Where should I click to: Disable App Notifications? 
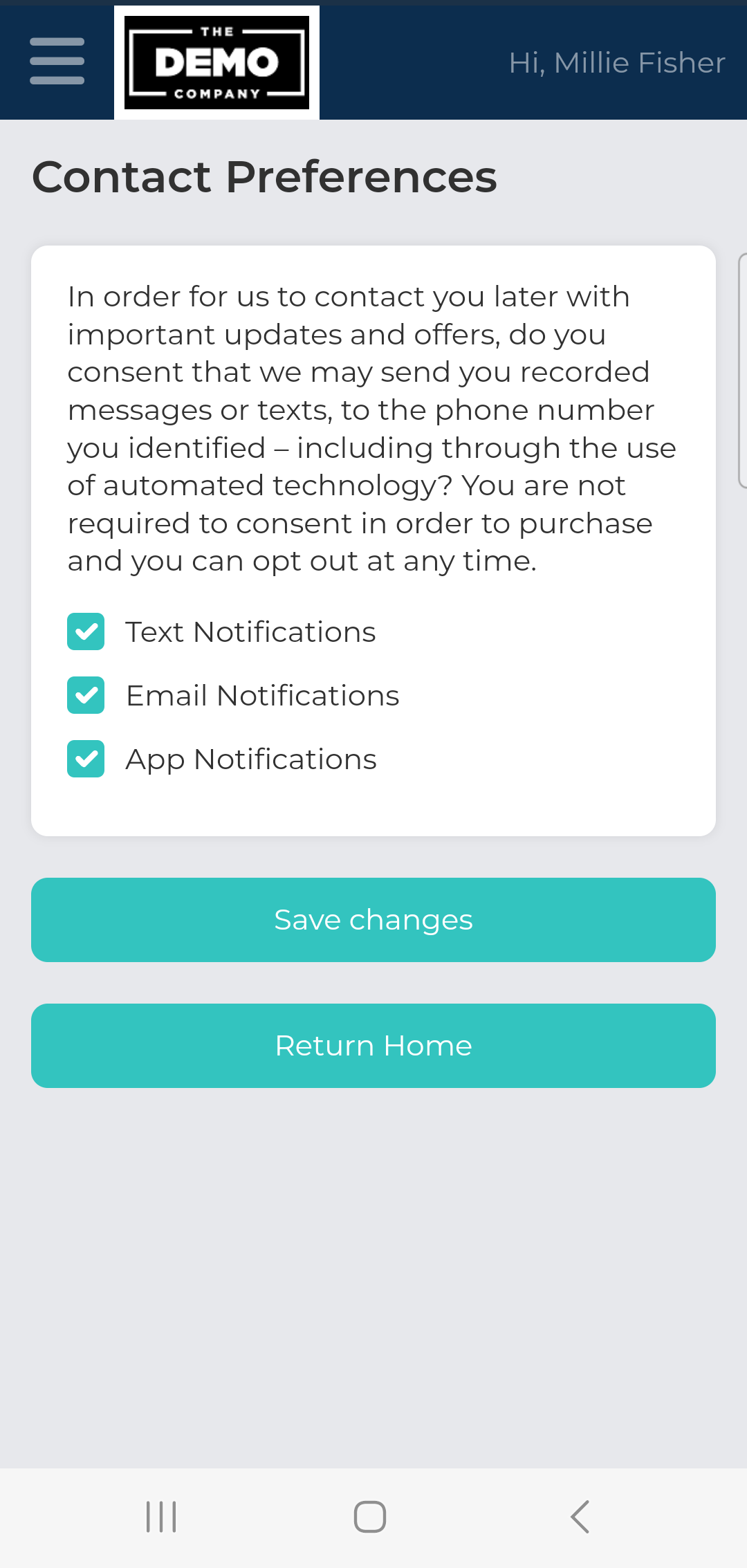(86, 759)
